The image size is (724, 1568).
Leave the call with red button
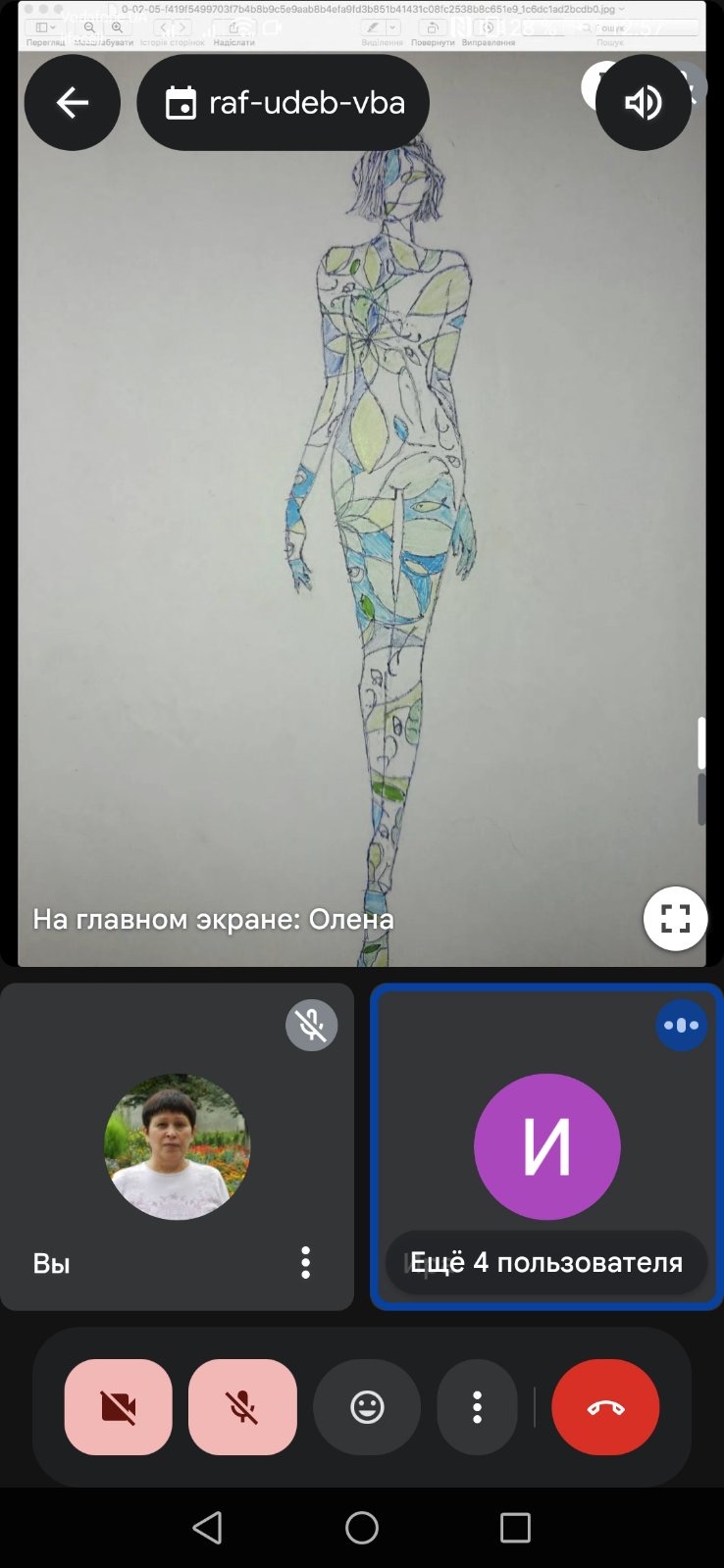point(605,1407)
